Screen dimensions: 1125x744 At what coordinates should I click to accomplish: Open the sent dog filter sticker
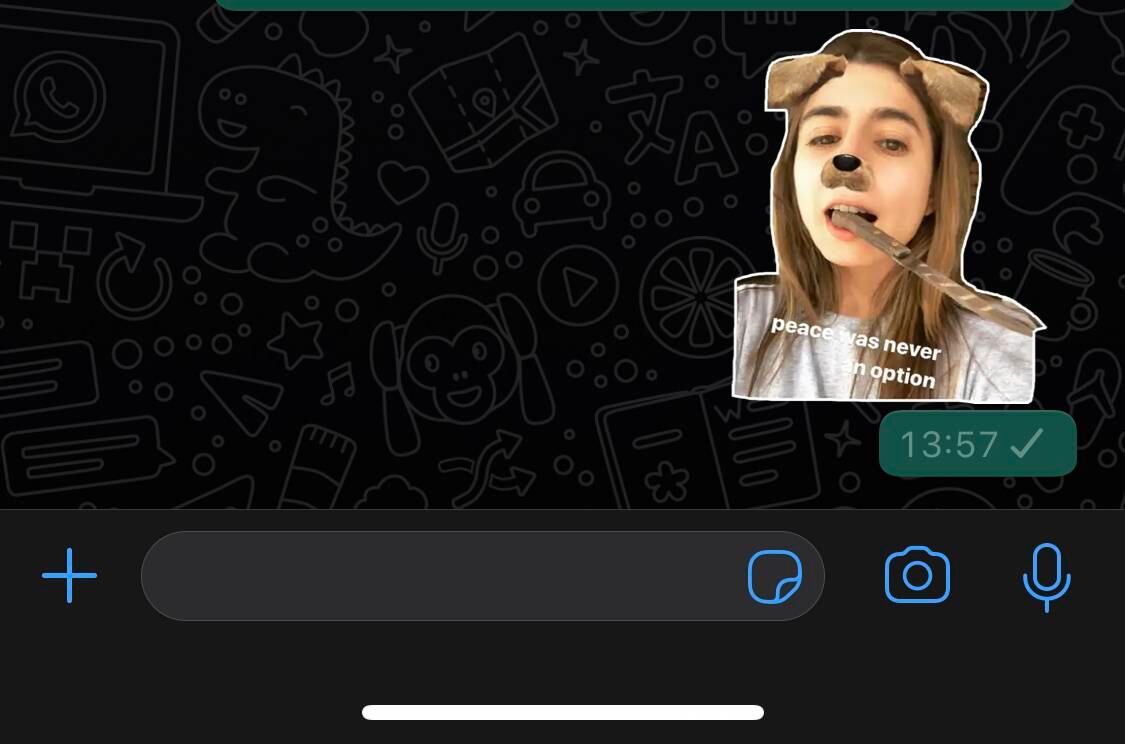click(x=880, y=220)
